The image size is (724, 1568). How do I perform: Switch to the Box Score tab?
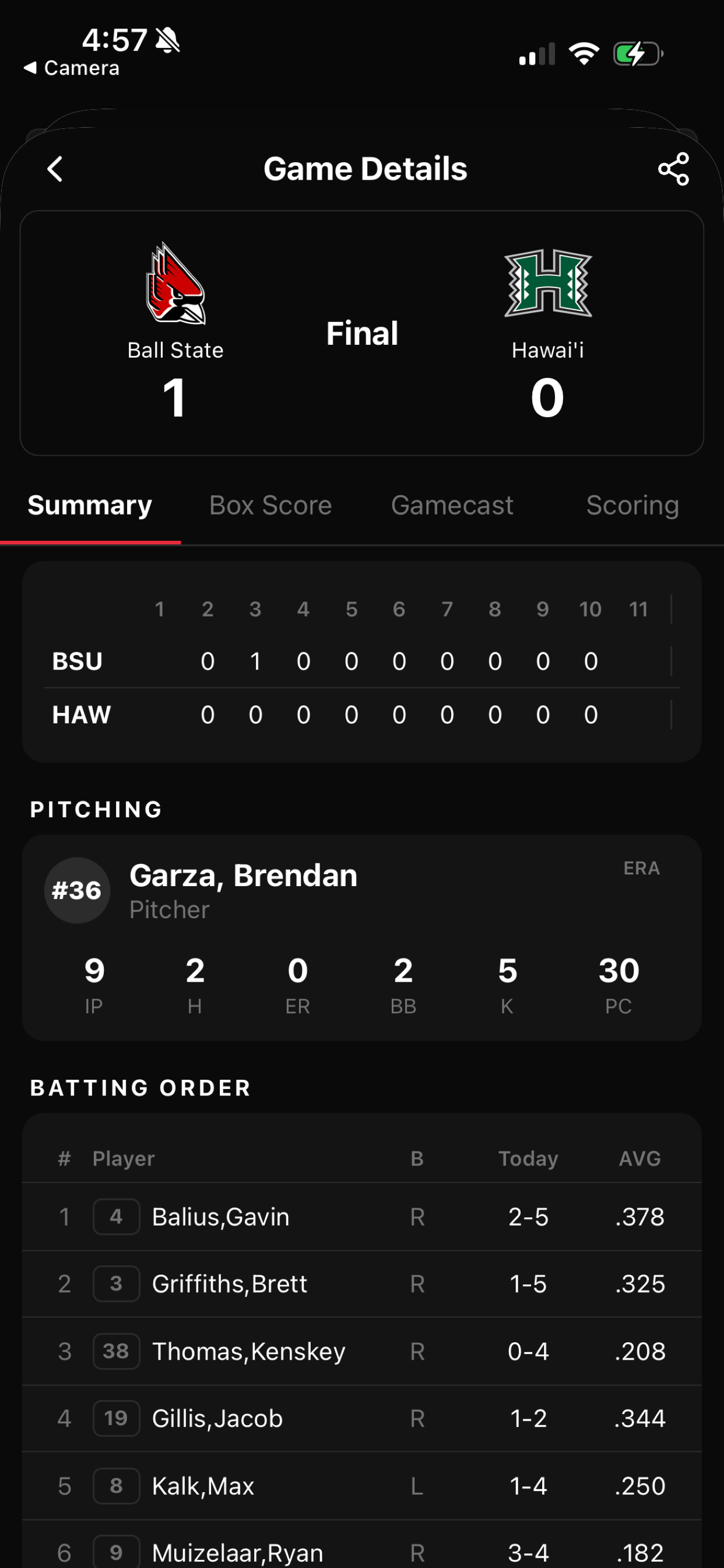click(x=269, y=505)
